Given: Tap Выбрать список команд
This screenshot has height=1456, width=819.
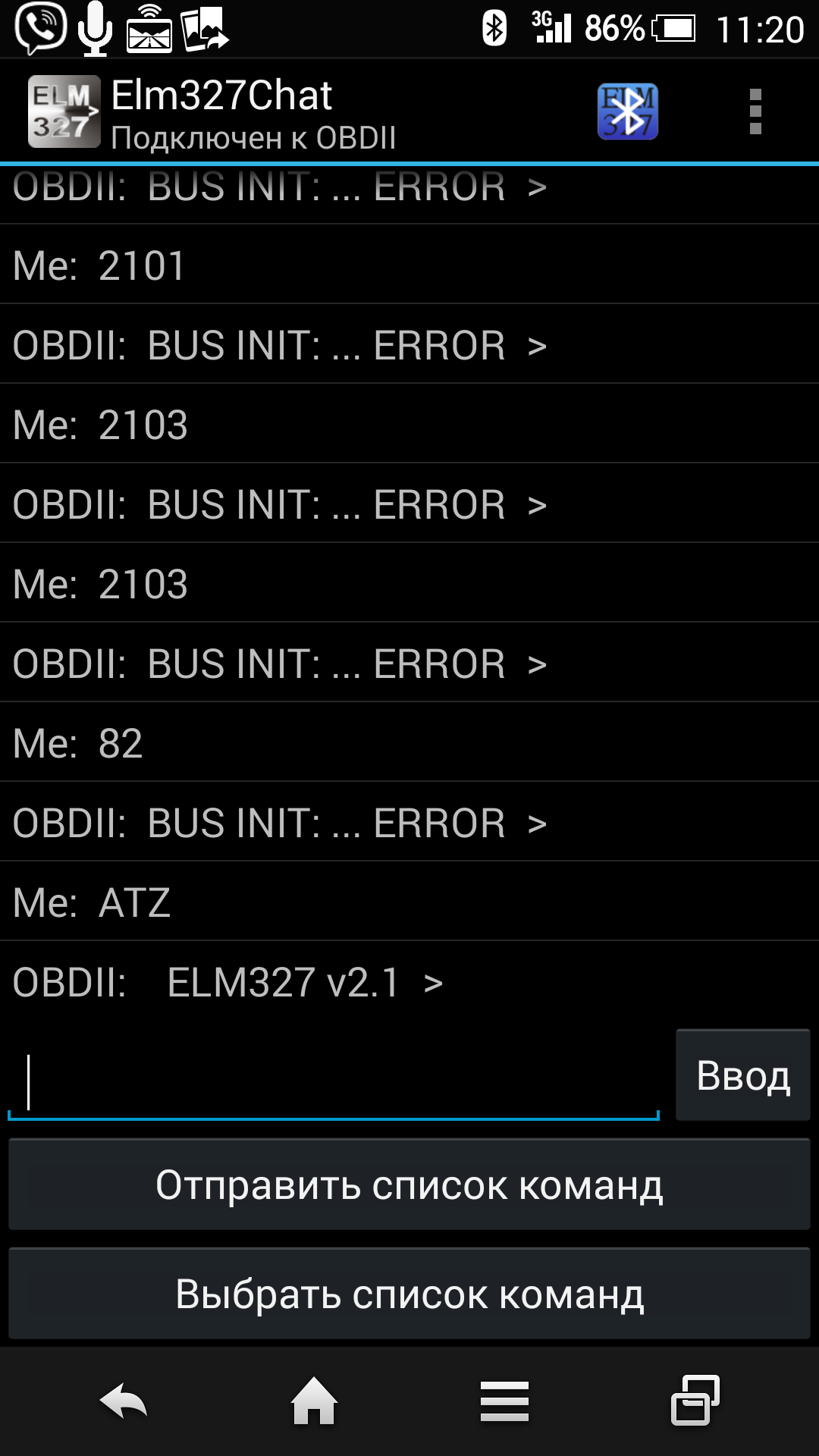Looking at the screenshot, I should point(409,1294).
